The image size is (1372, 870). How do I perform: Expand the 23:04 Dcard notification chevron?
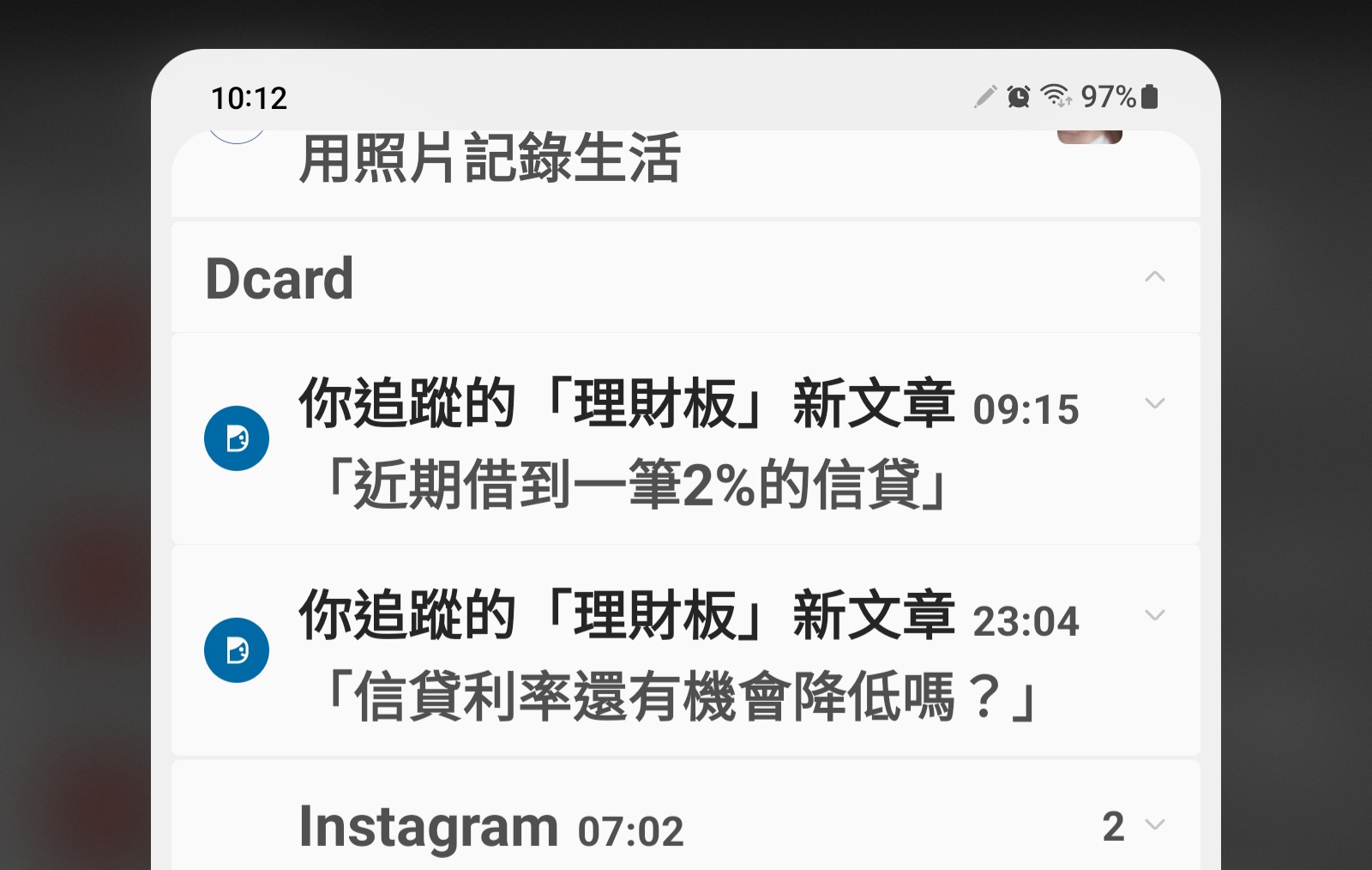(1154, 615)
